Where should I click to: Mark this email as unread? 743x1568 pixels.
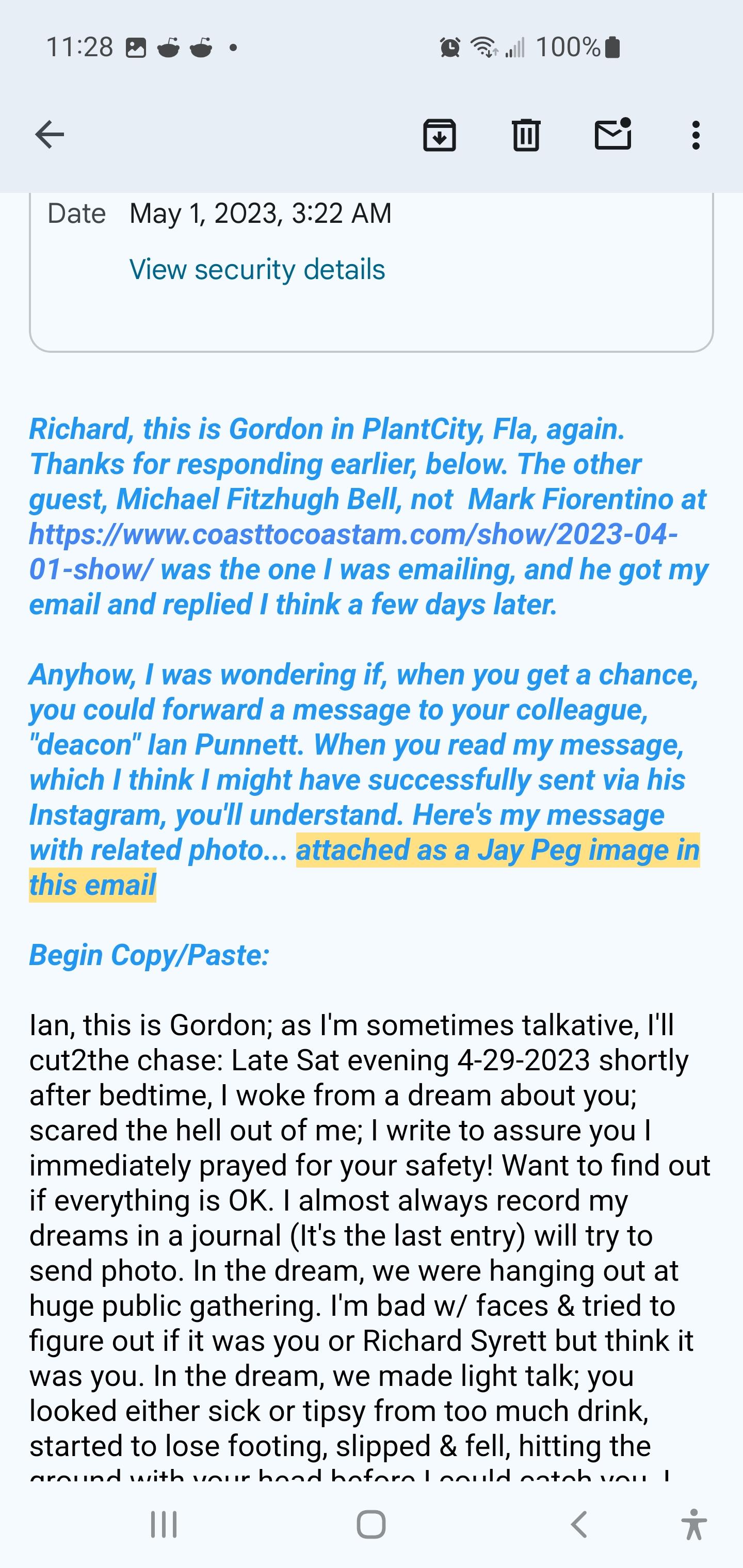(612, 135)
